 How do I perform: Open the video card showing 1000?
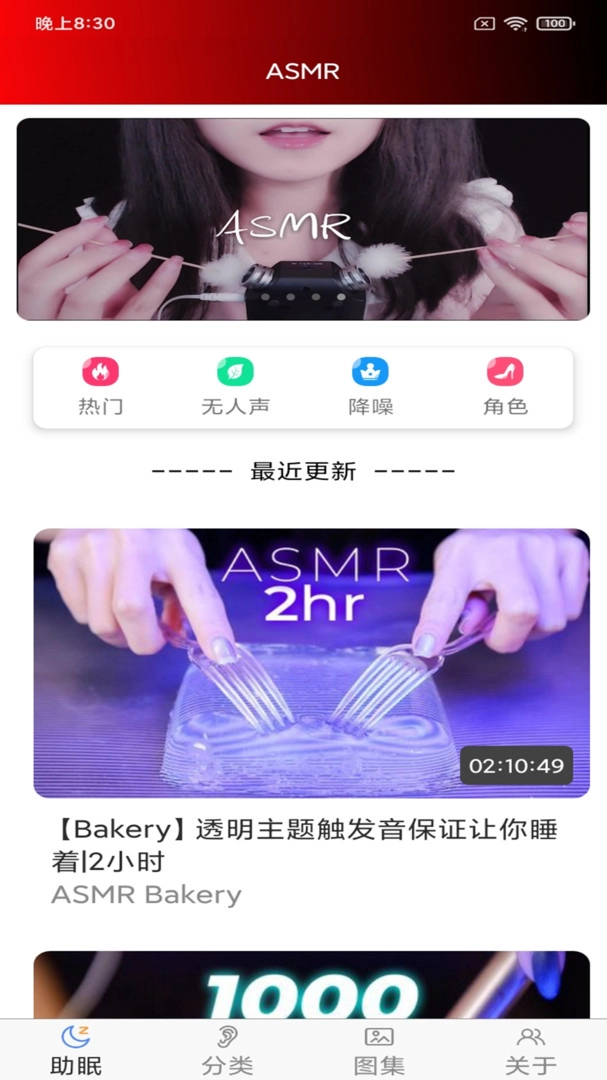tap(311, 986)
